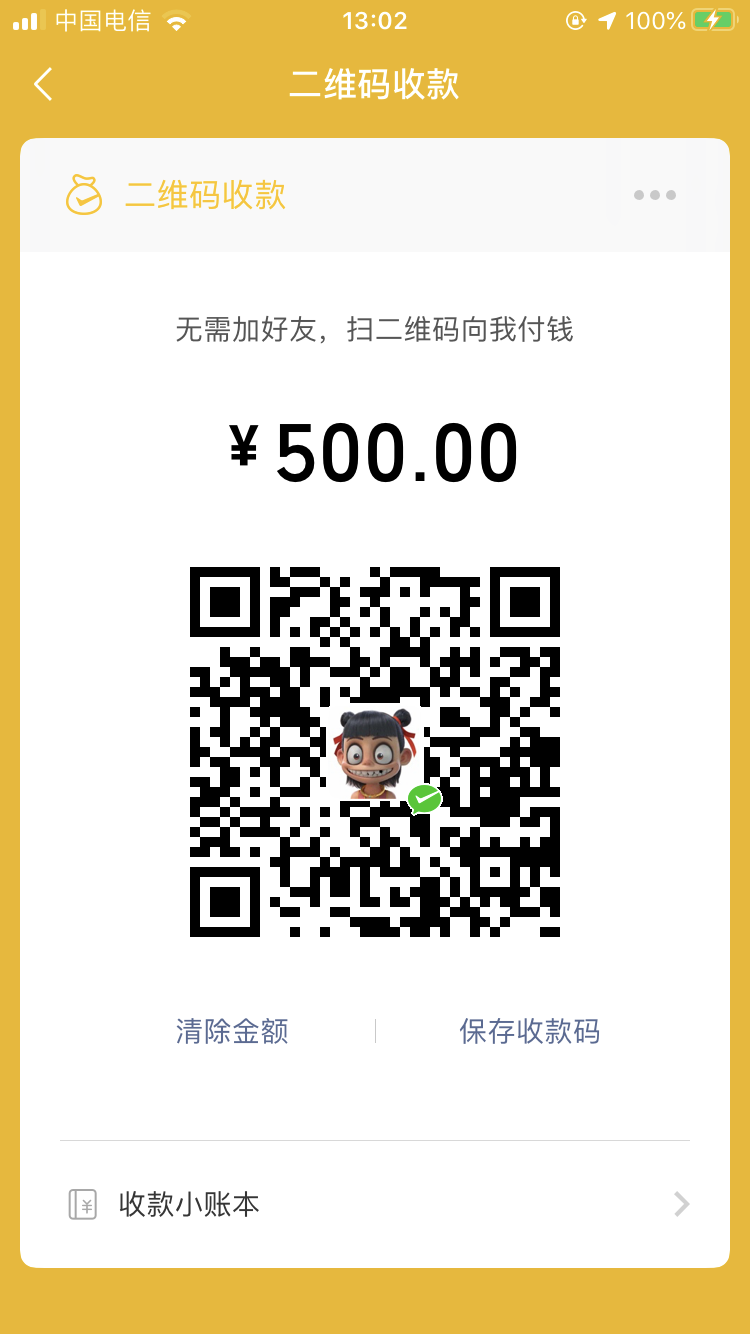
Task: Open the three-dot more options menu
Action: (655, 195)
